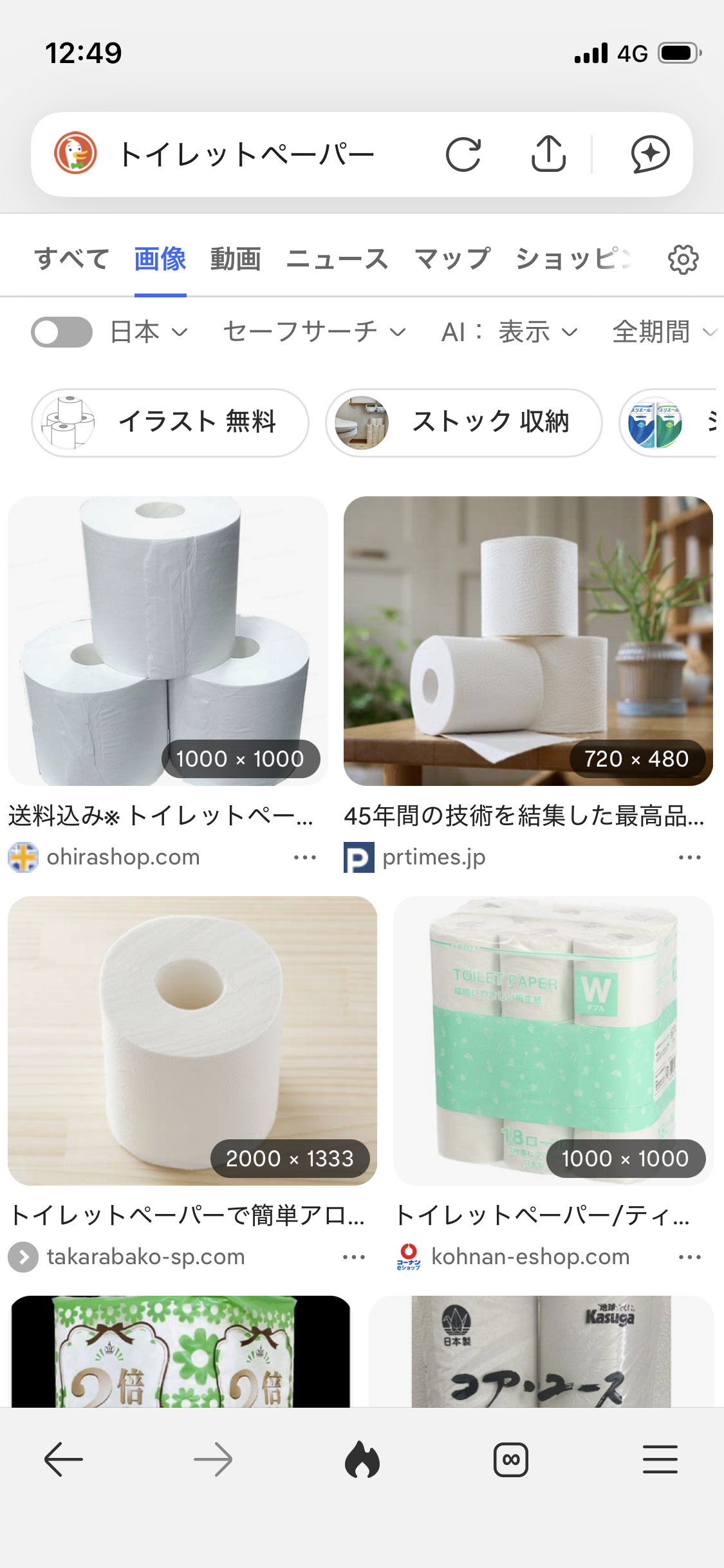Switch to the すべて tab
The image size is (724, 1568).
click(71, 259)
